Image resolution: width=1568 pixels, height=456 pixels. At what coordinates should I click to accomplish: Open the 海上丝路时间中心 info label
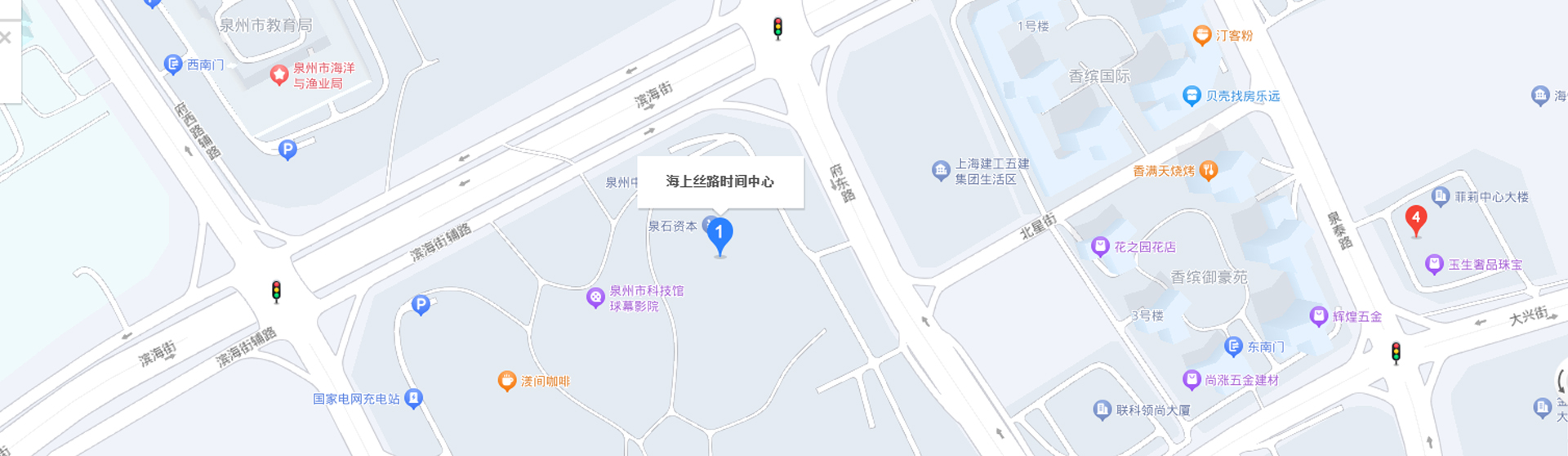point(719,181)
